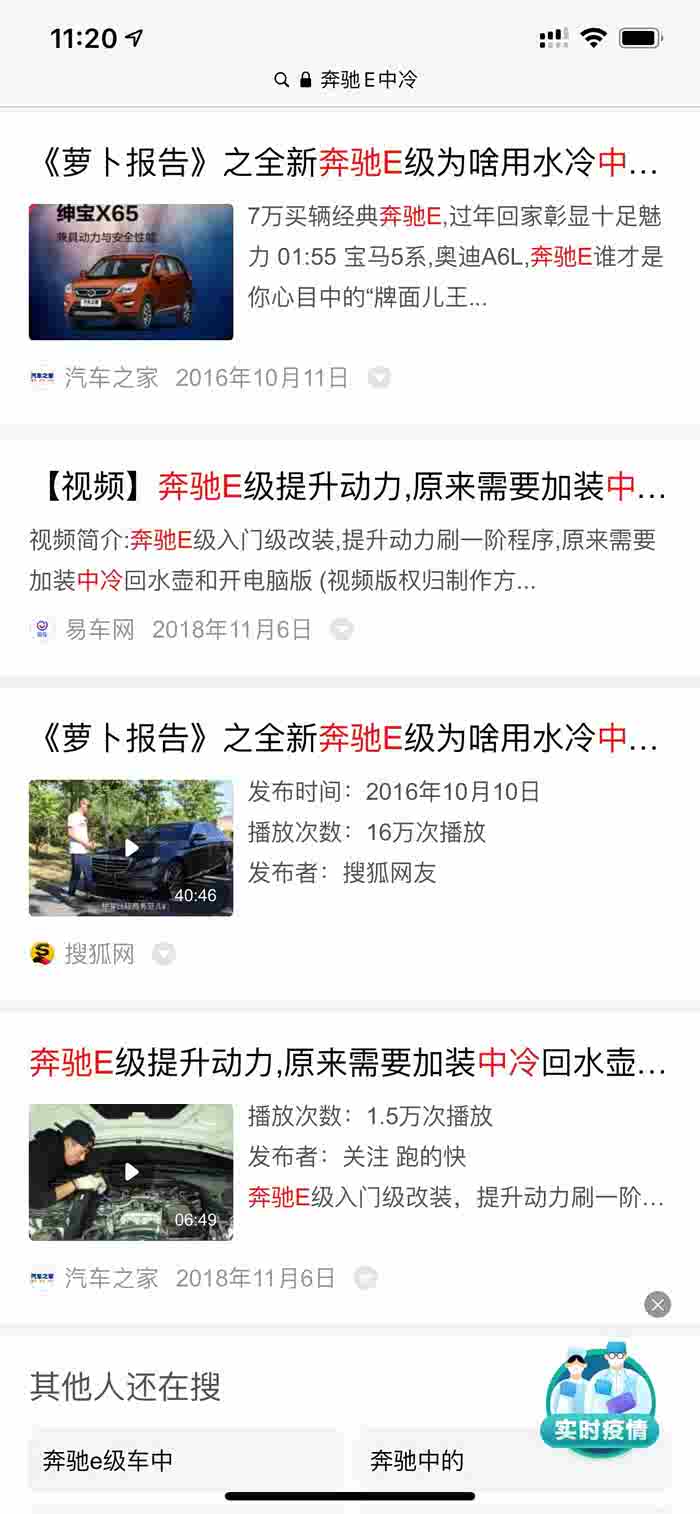The width and height of the screenshot is (700, 1514).
Task: Expand the dropdown icon next to 搜狐网
Action: pyautogui.click(x=164, y=954)
